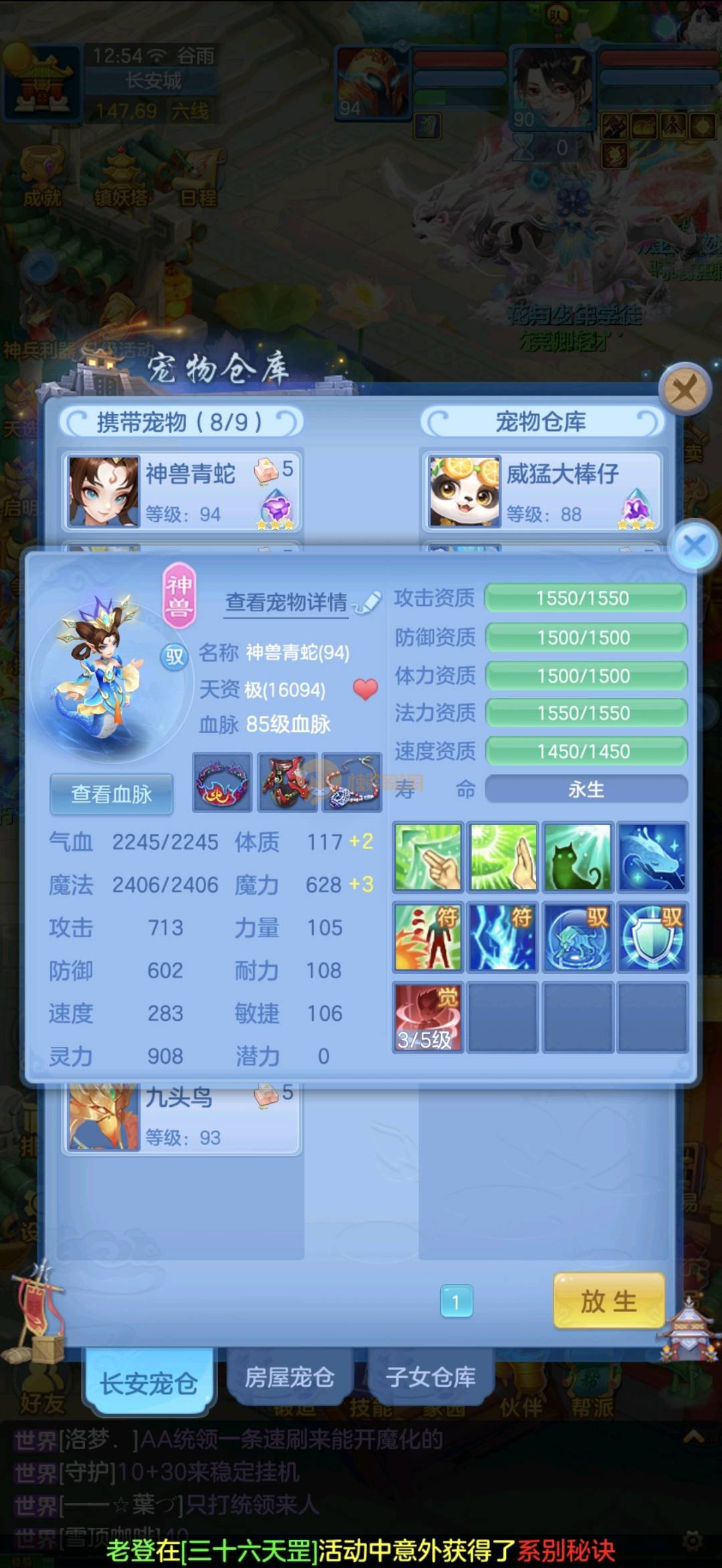
Task: Open 查看宠物详情 link
Action: point(287,603)
